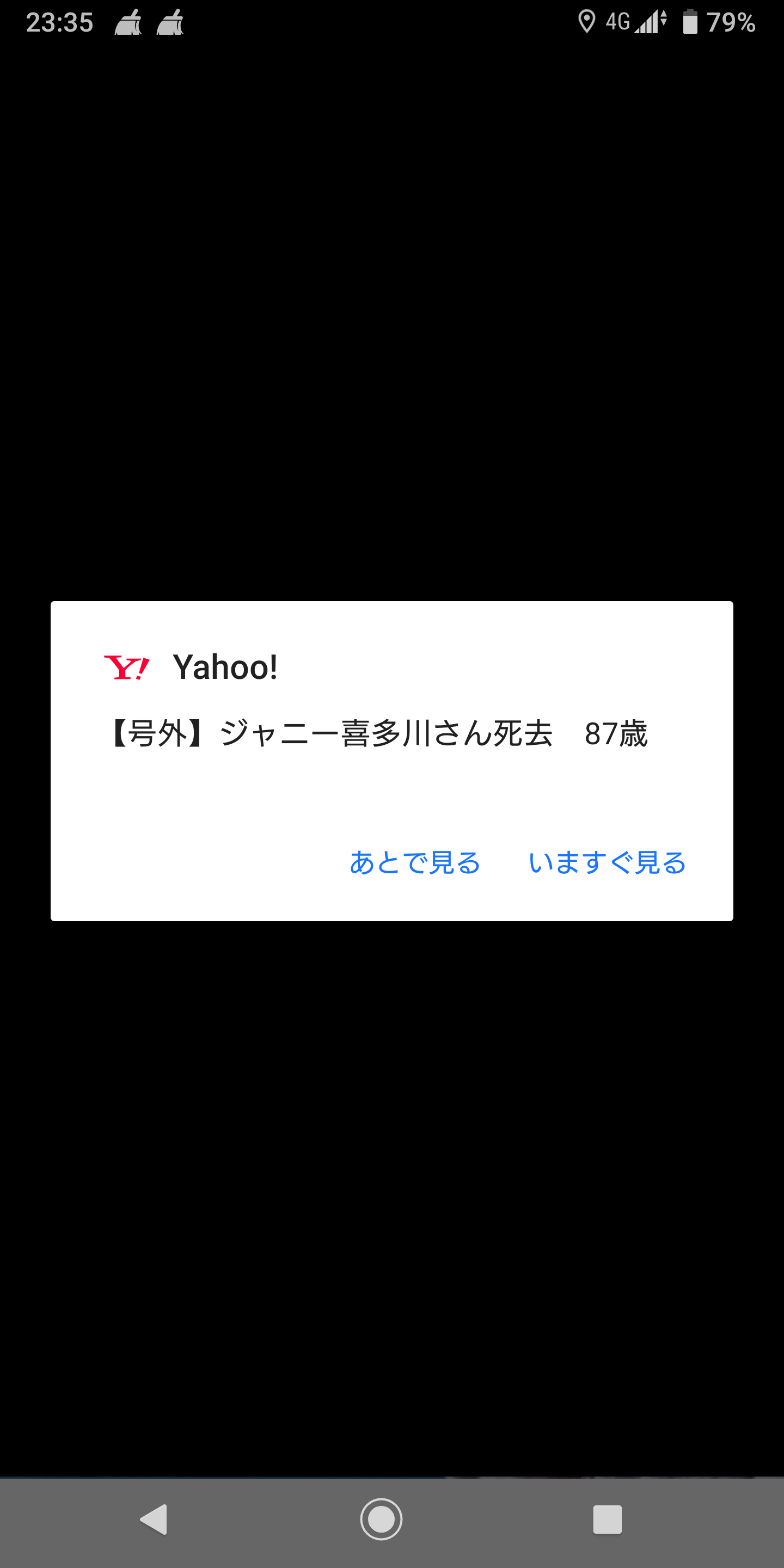The image size is (784, 1568).
Task: Return to the home screen
Action: (381, 1520)
